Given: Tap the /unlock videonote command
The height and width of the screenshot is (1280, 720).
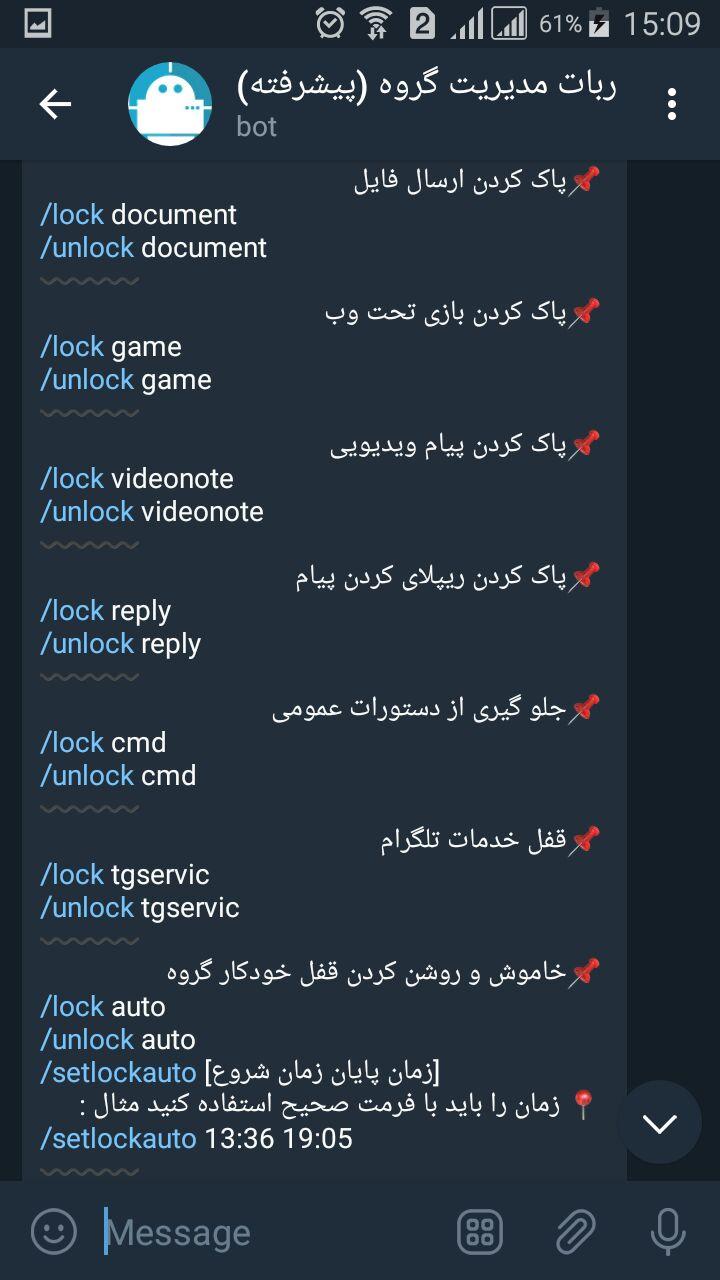Looking at the screenshot, I should pos(87,512).
